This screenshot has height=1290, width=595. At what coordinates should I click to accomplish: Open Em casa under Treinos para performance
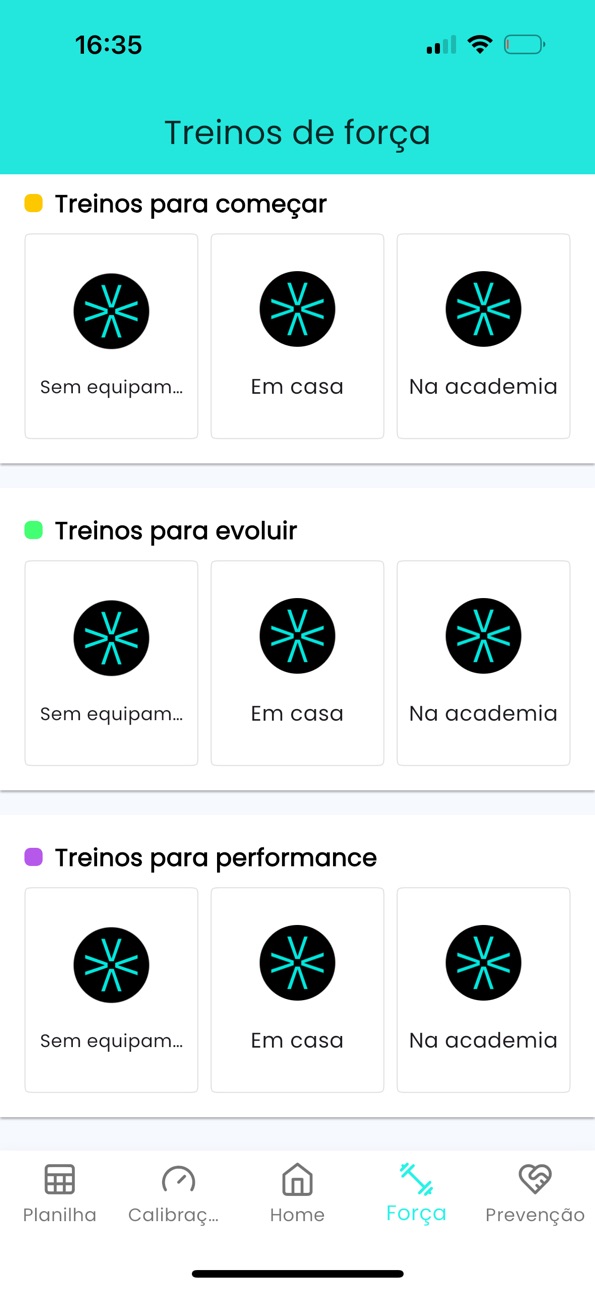pos(297,990)
